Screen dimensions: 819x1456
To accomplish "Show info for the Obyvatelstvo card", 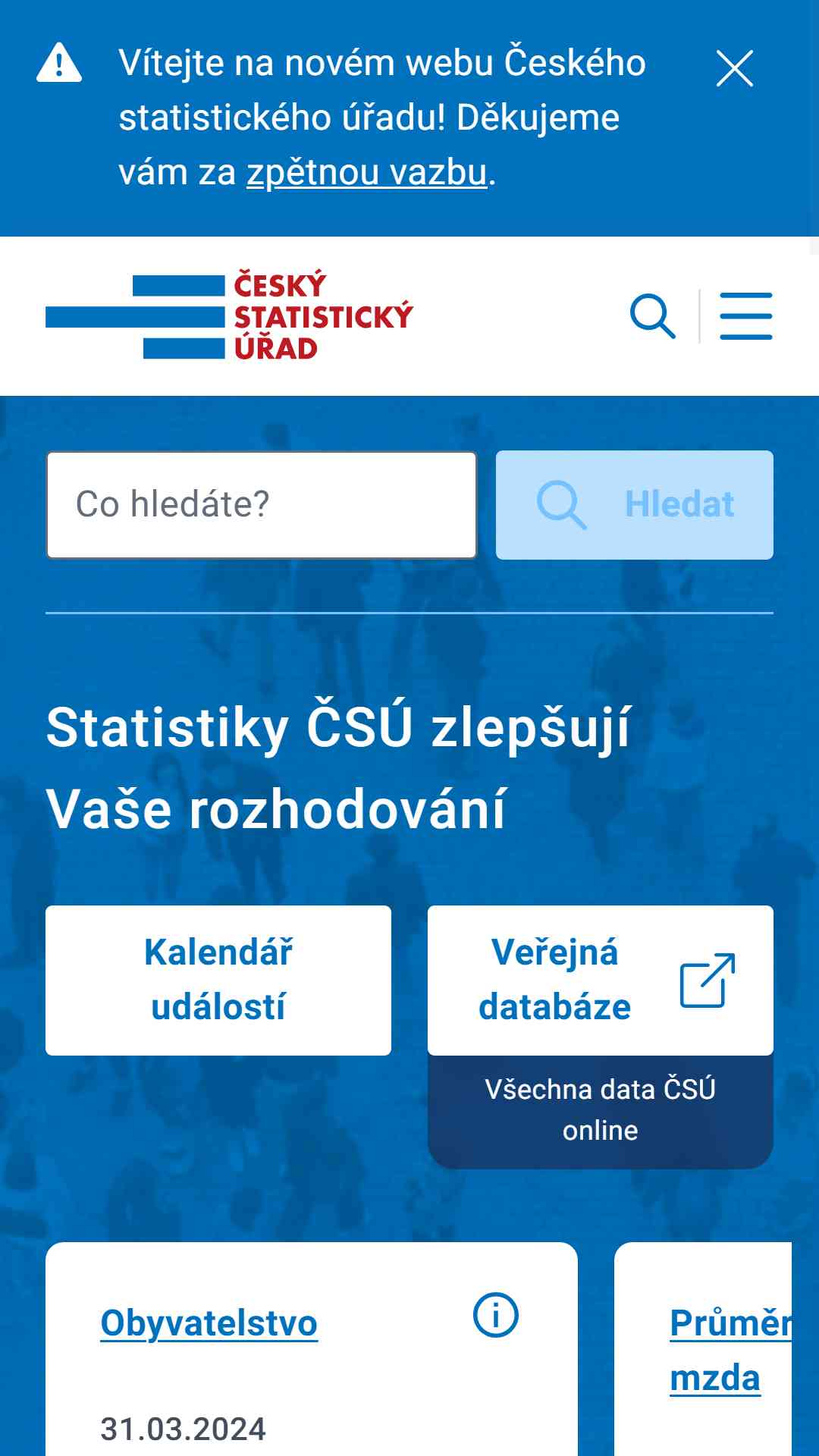I will [x=496, y=1315].
